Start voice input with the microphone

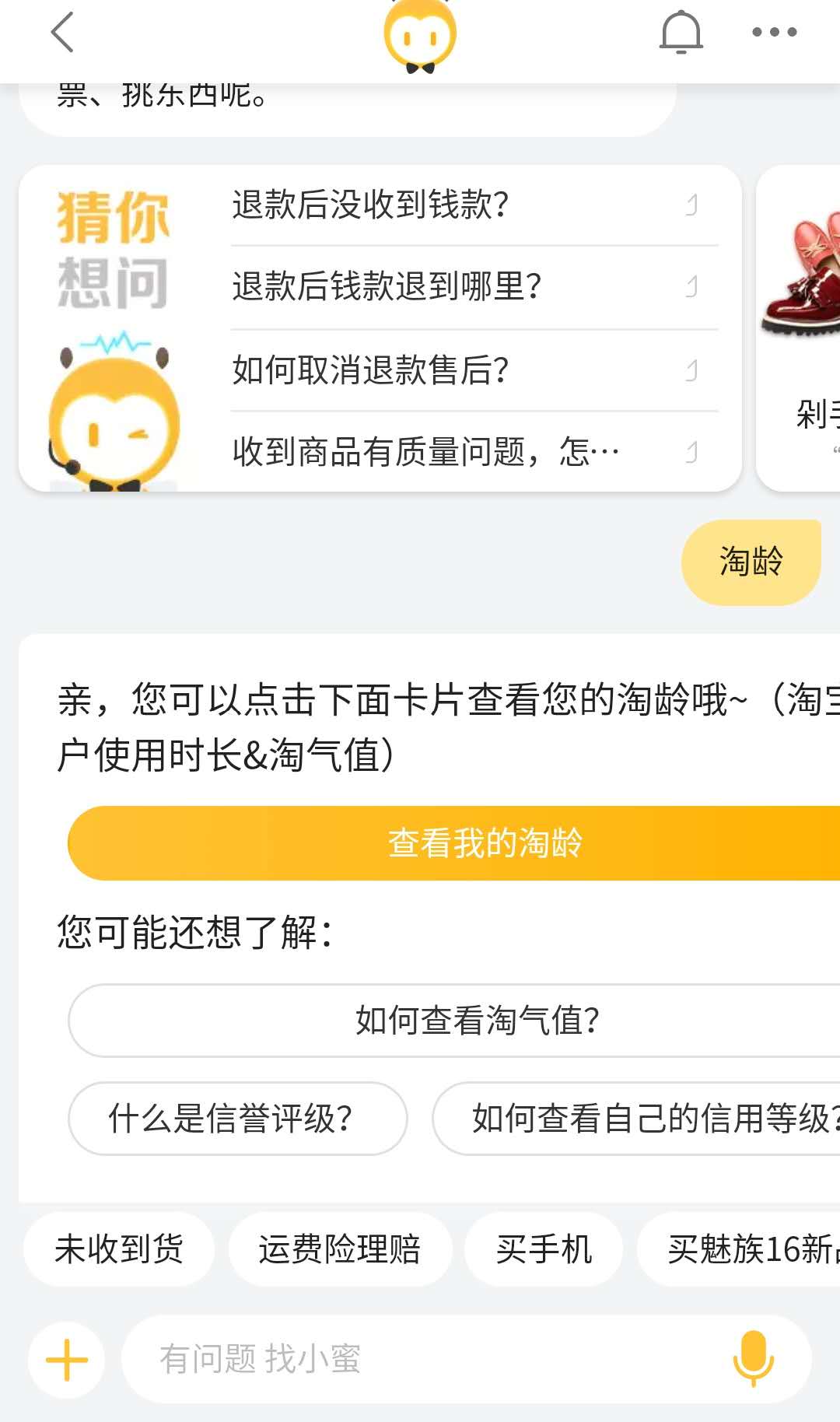click(753, 1358)
